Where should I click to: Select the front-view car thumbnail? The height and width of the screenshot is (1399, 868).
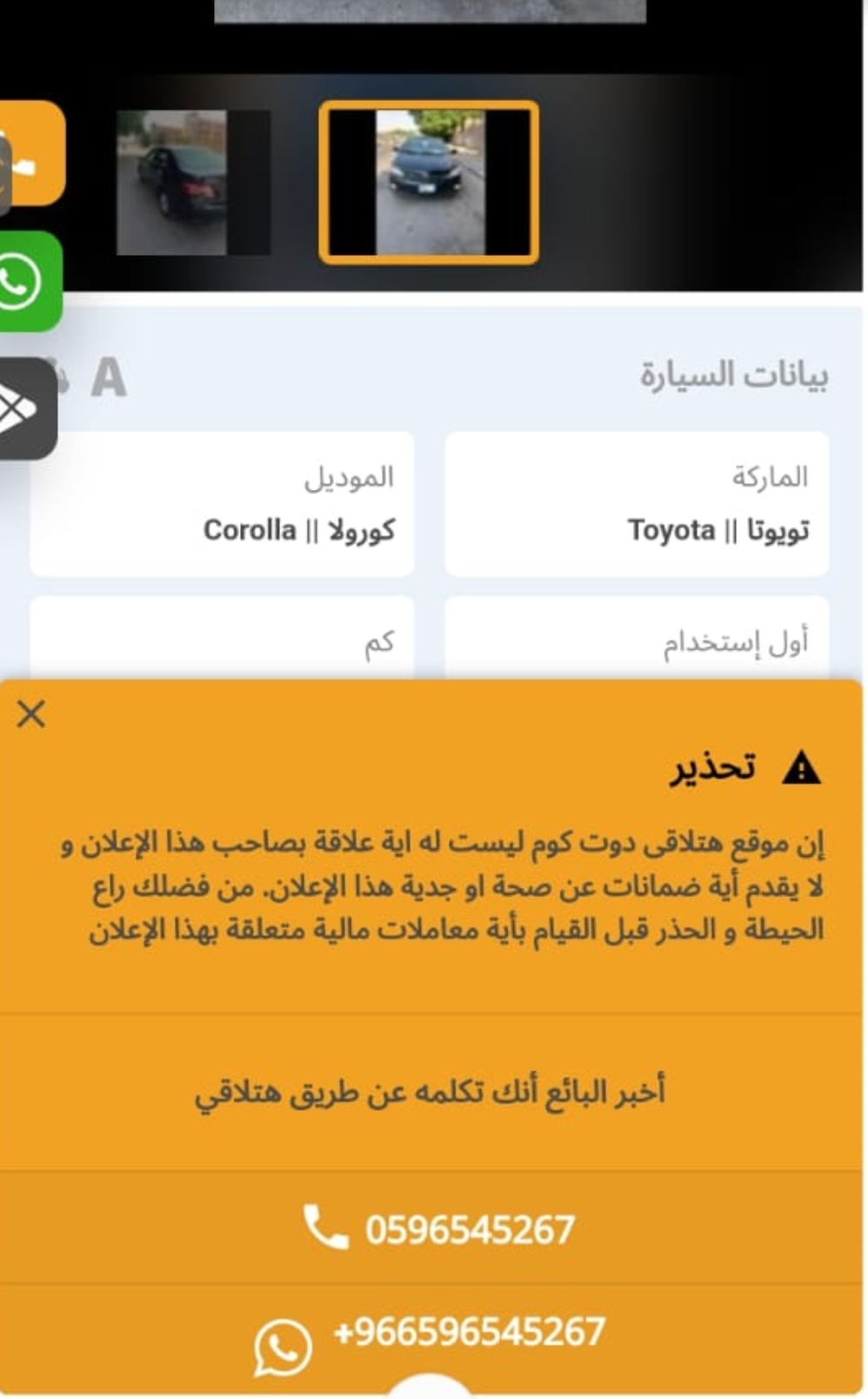(x=429, y=183)
